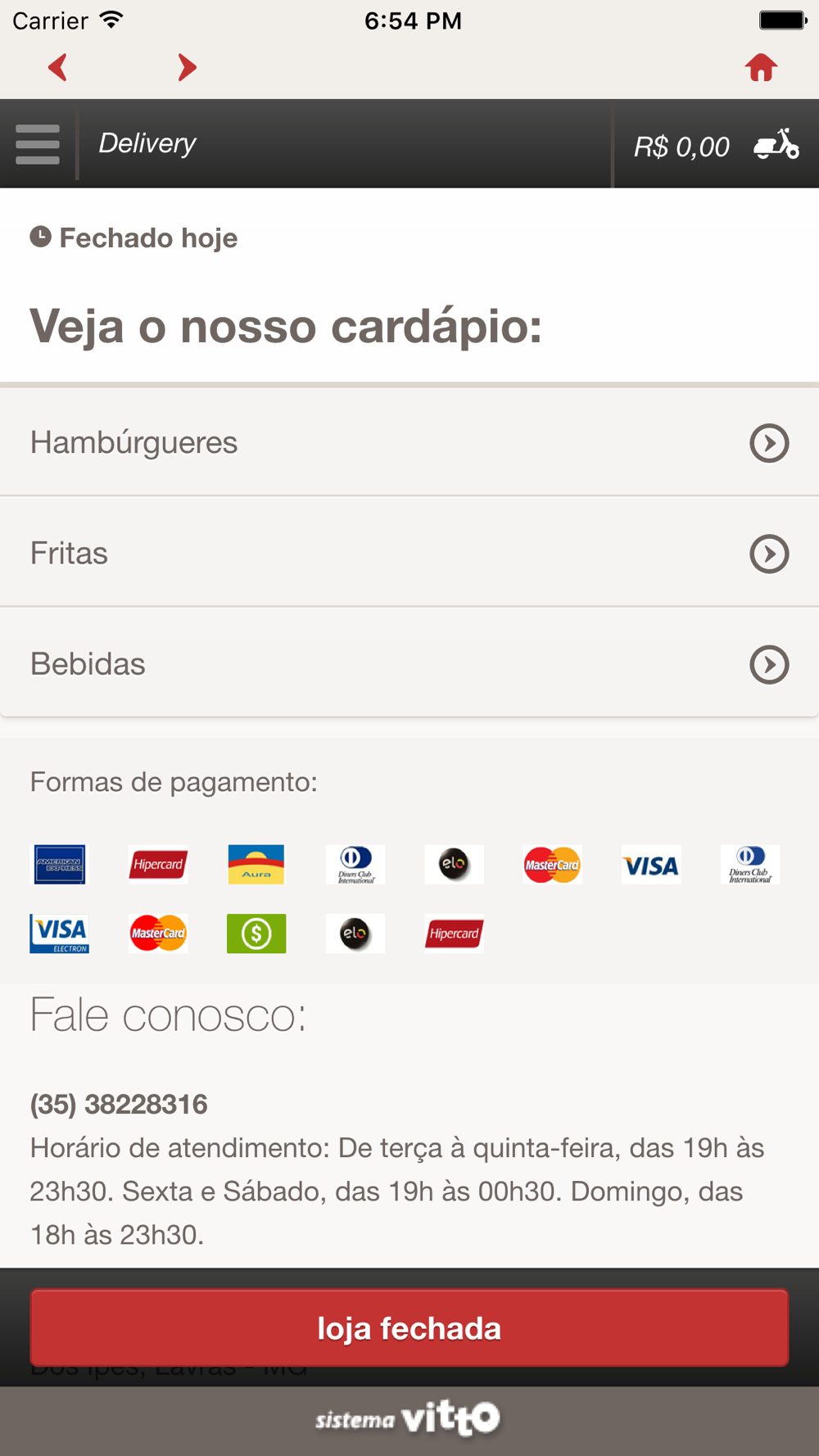The height and width of the screenshot is (1456, 819).
Task: Open the Fritas category
Action: [x=409, y=553]
